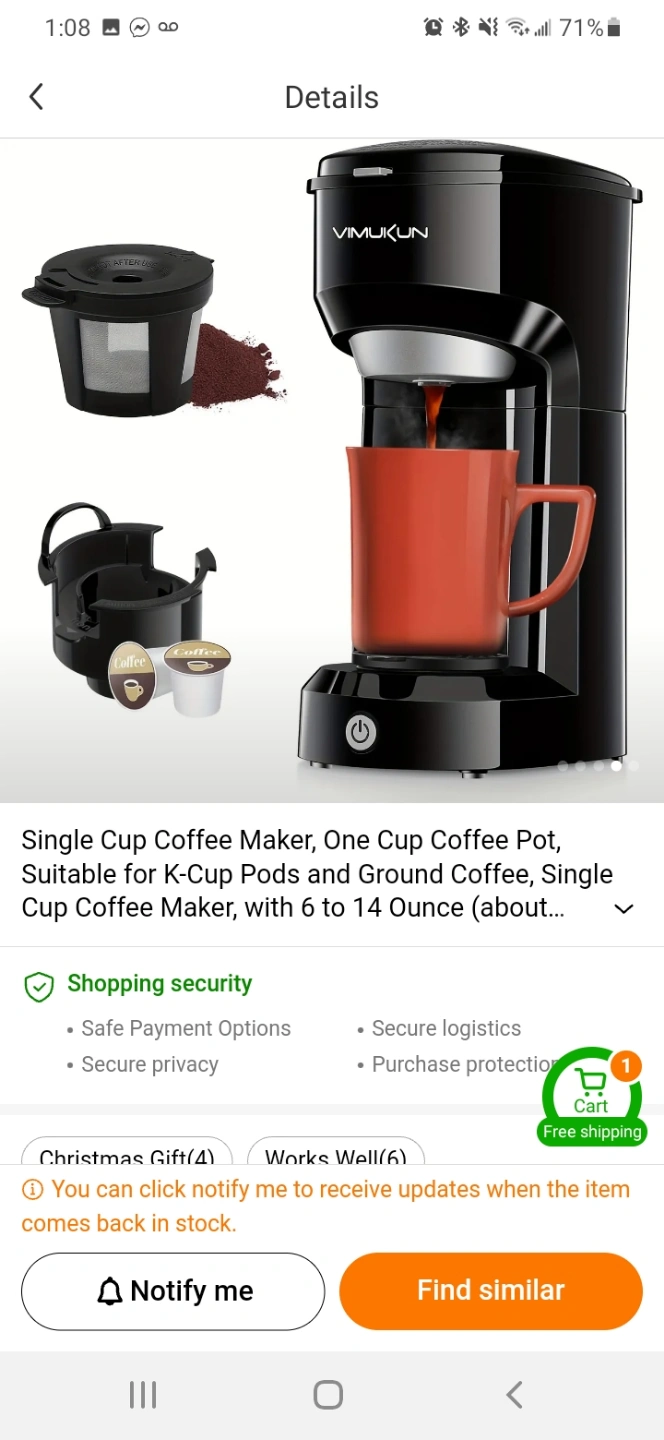The height and width of the screenshot is (1440, 664).
Task: Select the Works Well(6) review chip
Action: coord(335,1151)
